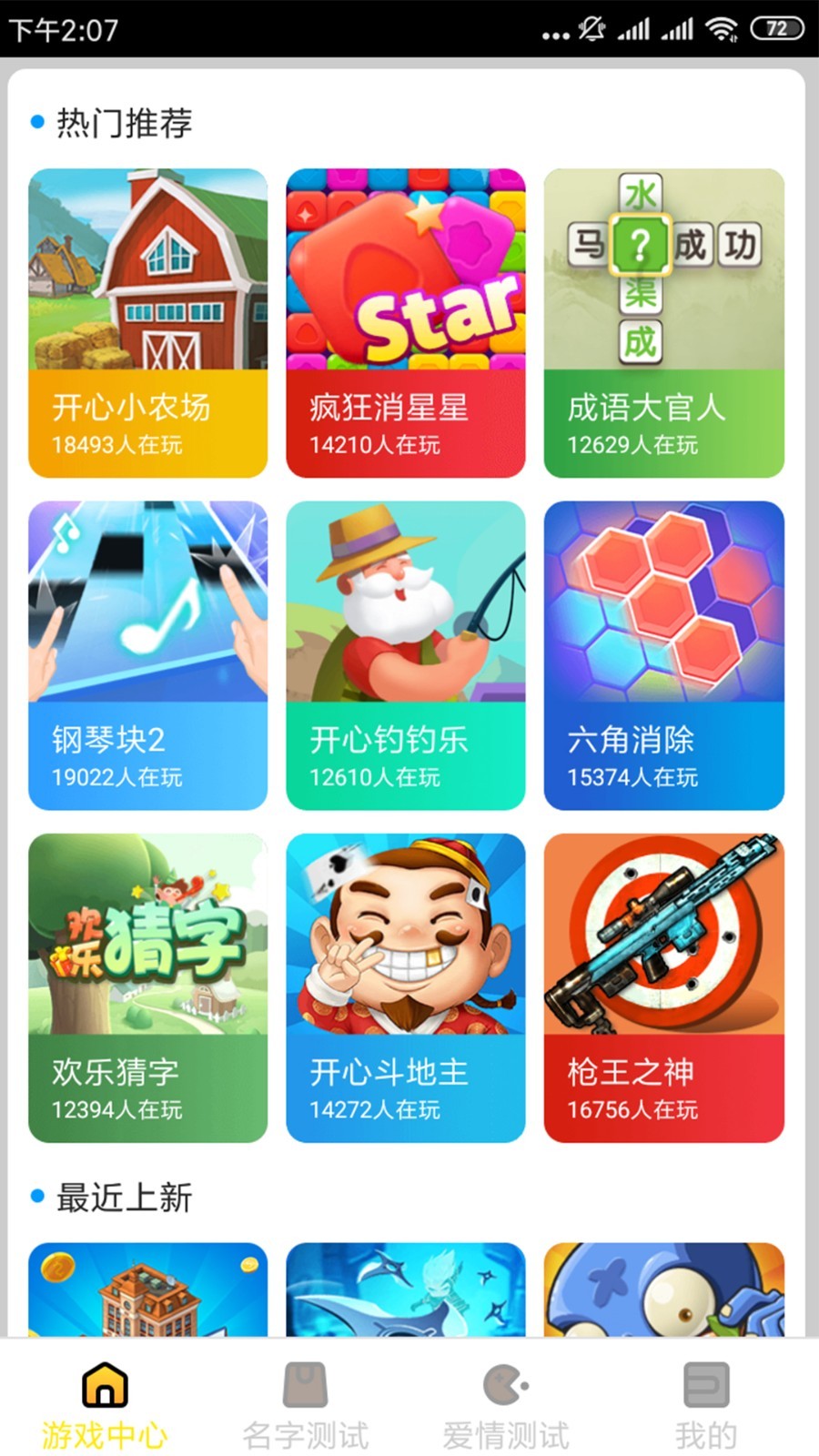Tap the blue dot beside 热门推荐

(37, 121)
